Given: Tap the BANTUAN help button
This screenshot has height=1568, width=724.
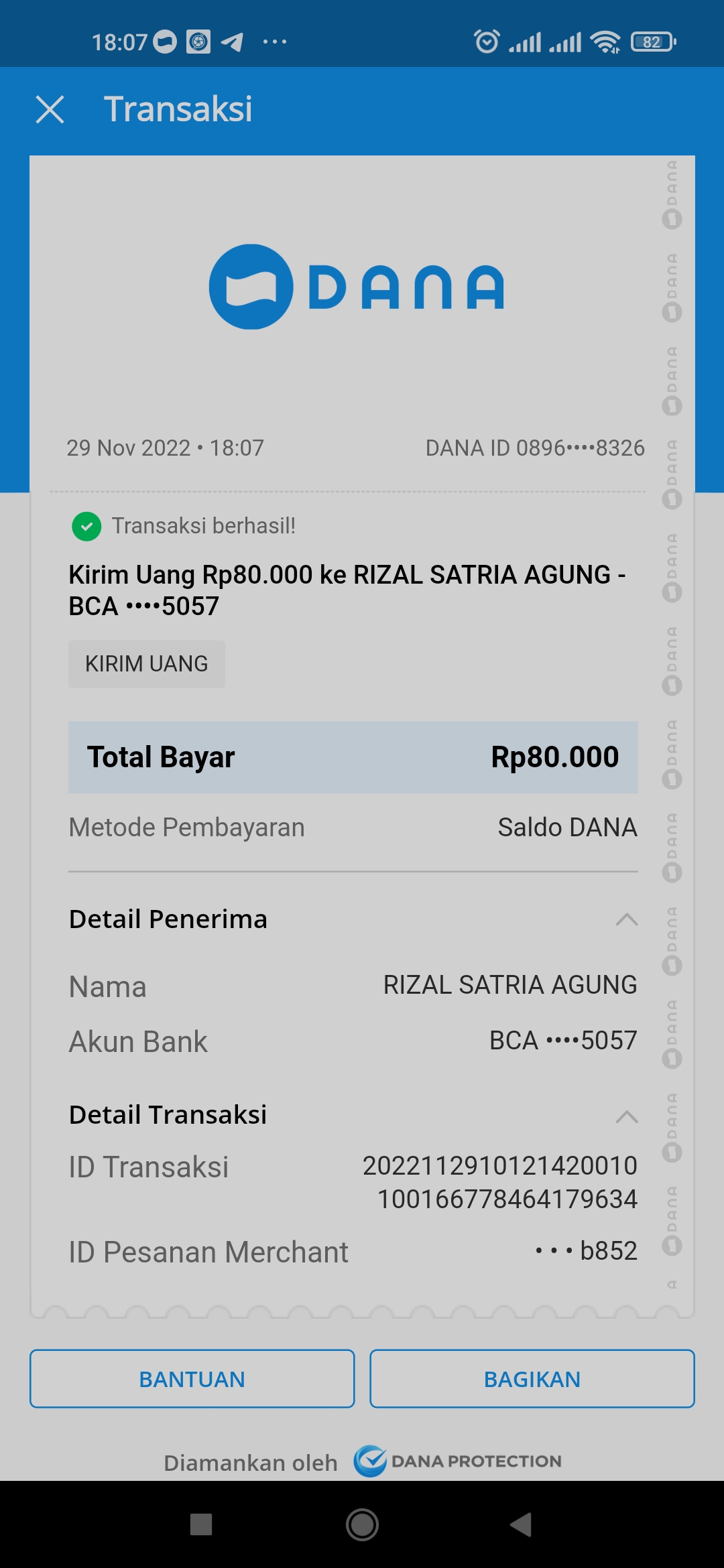Looking at the screenshot, I should 192,1379.
